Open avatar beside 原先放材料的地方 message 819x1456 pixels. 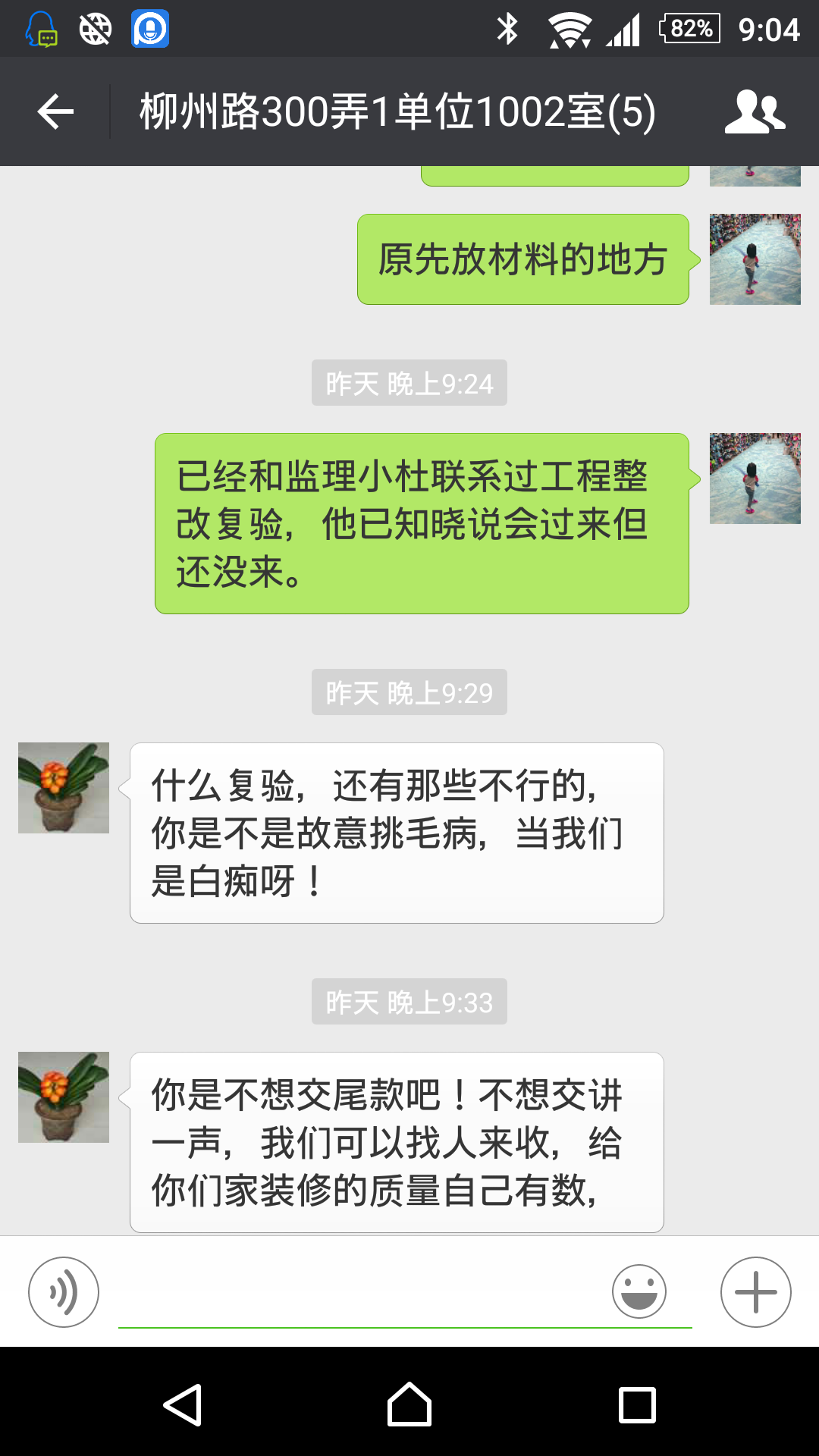(755, 259)
